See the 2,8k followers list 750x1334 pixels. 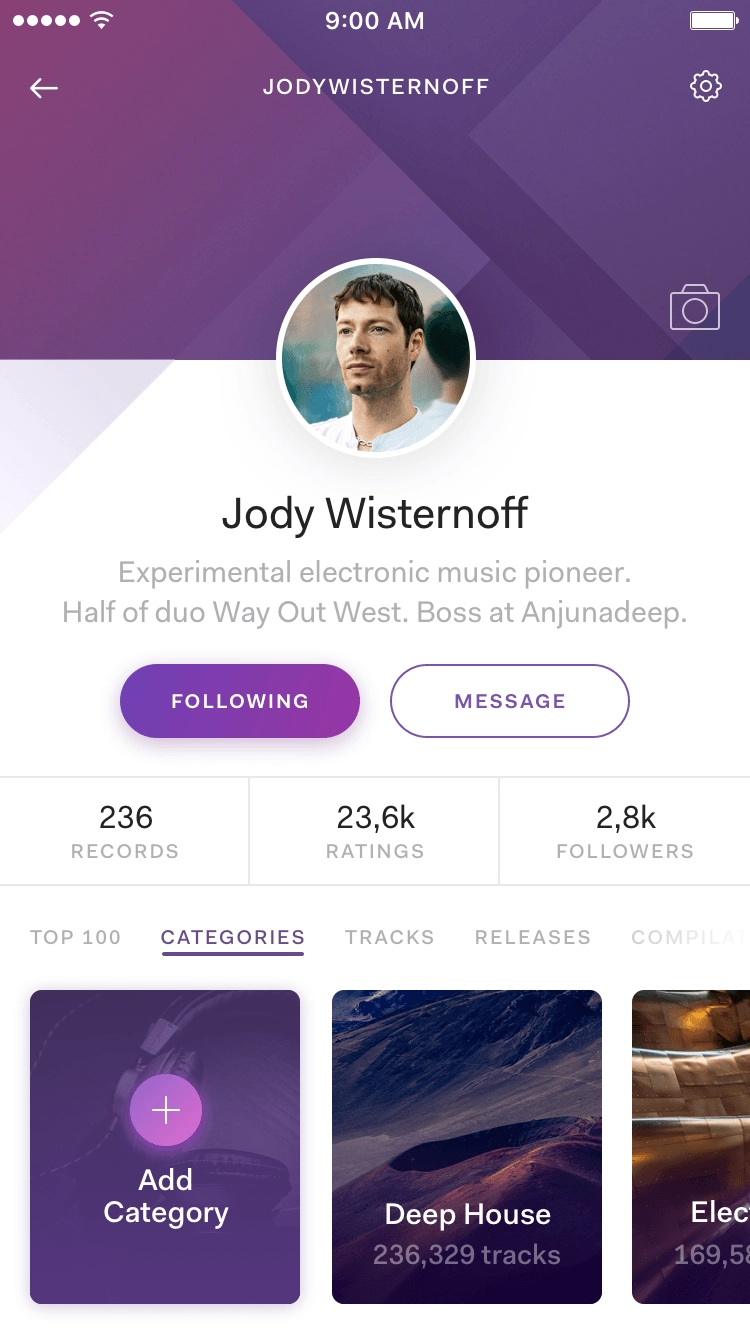point(625,832)
